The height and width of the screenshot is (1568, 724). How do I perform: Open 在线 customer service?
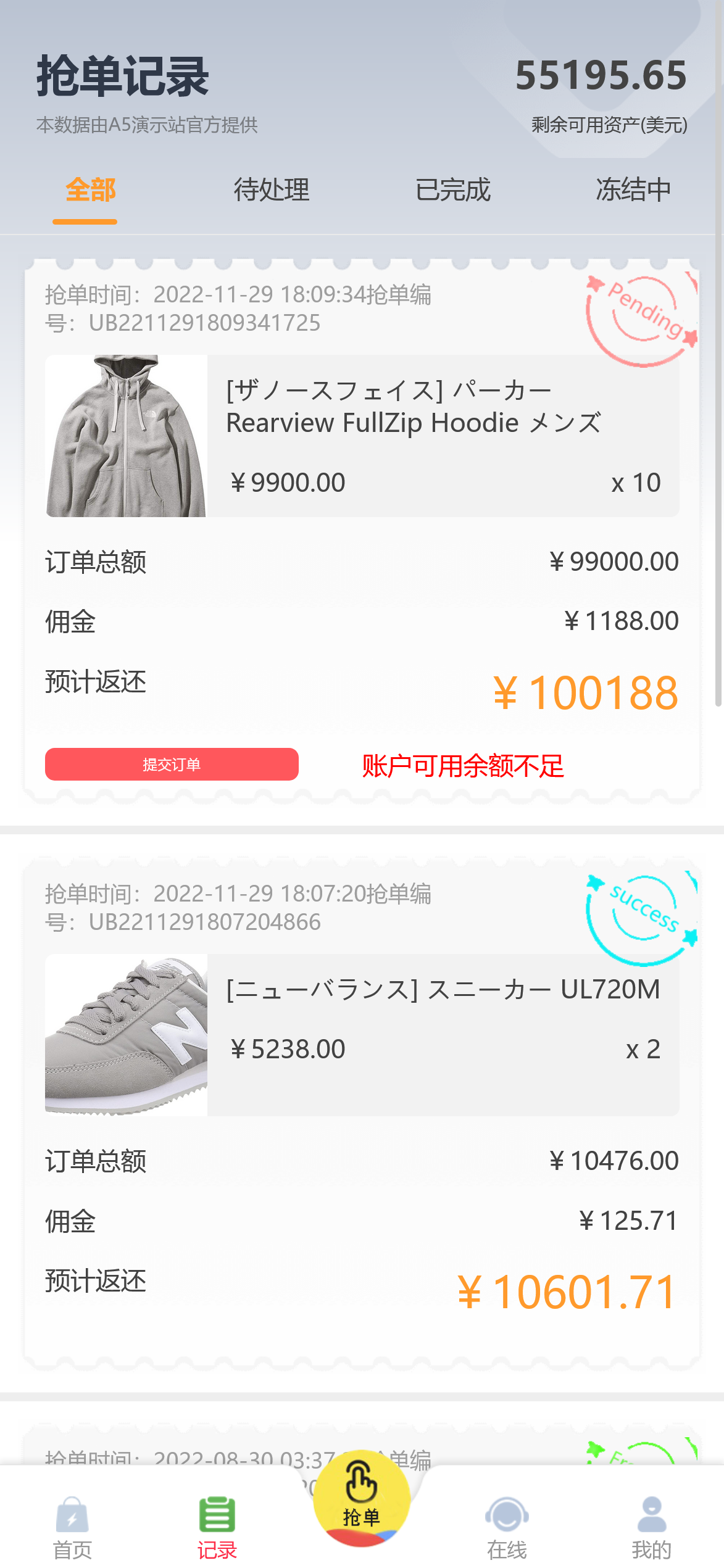click(x=507, y=1527)
